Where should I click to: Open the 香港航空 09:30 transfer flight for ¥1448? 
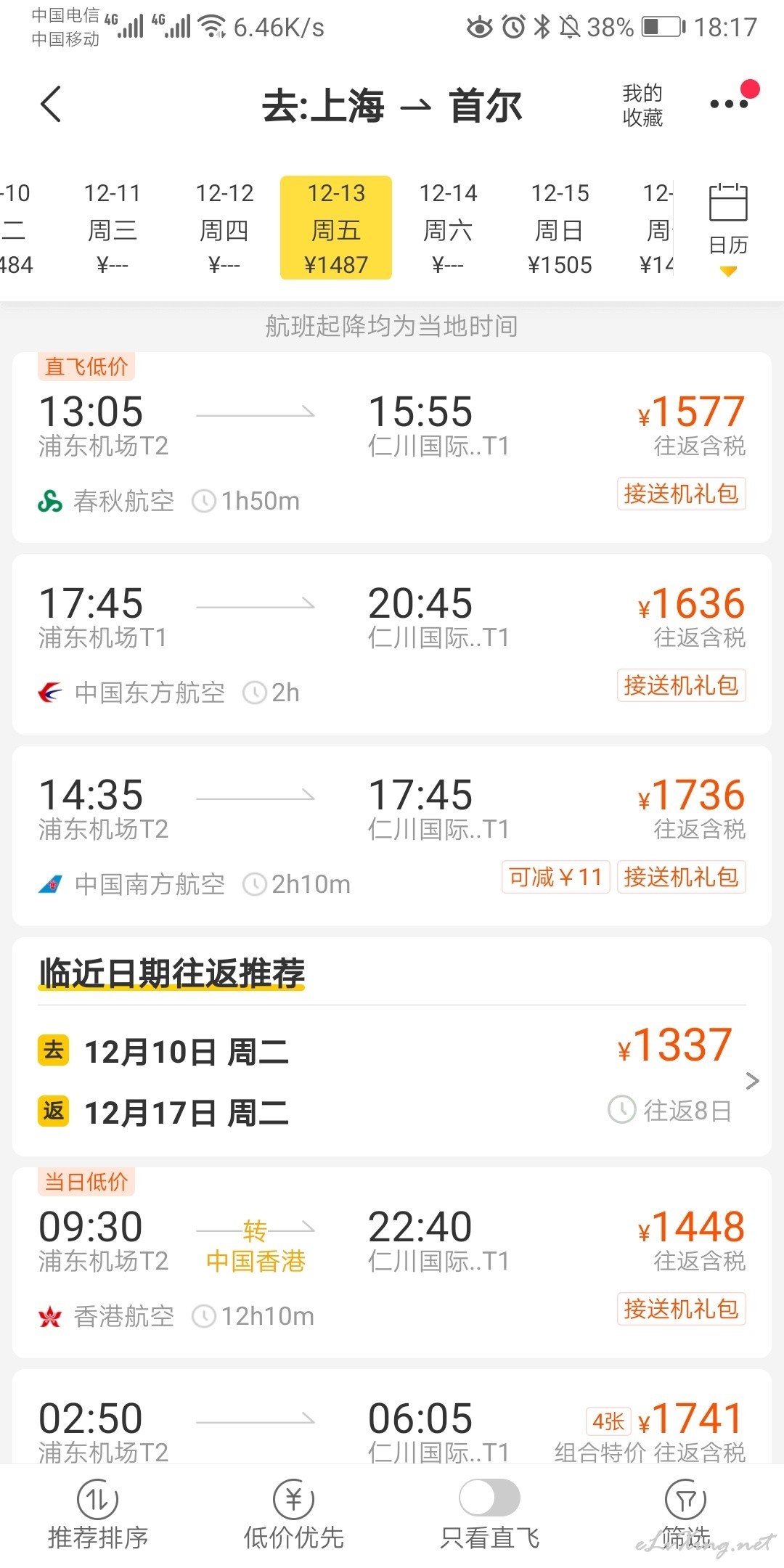tap(392, 1263)
